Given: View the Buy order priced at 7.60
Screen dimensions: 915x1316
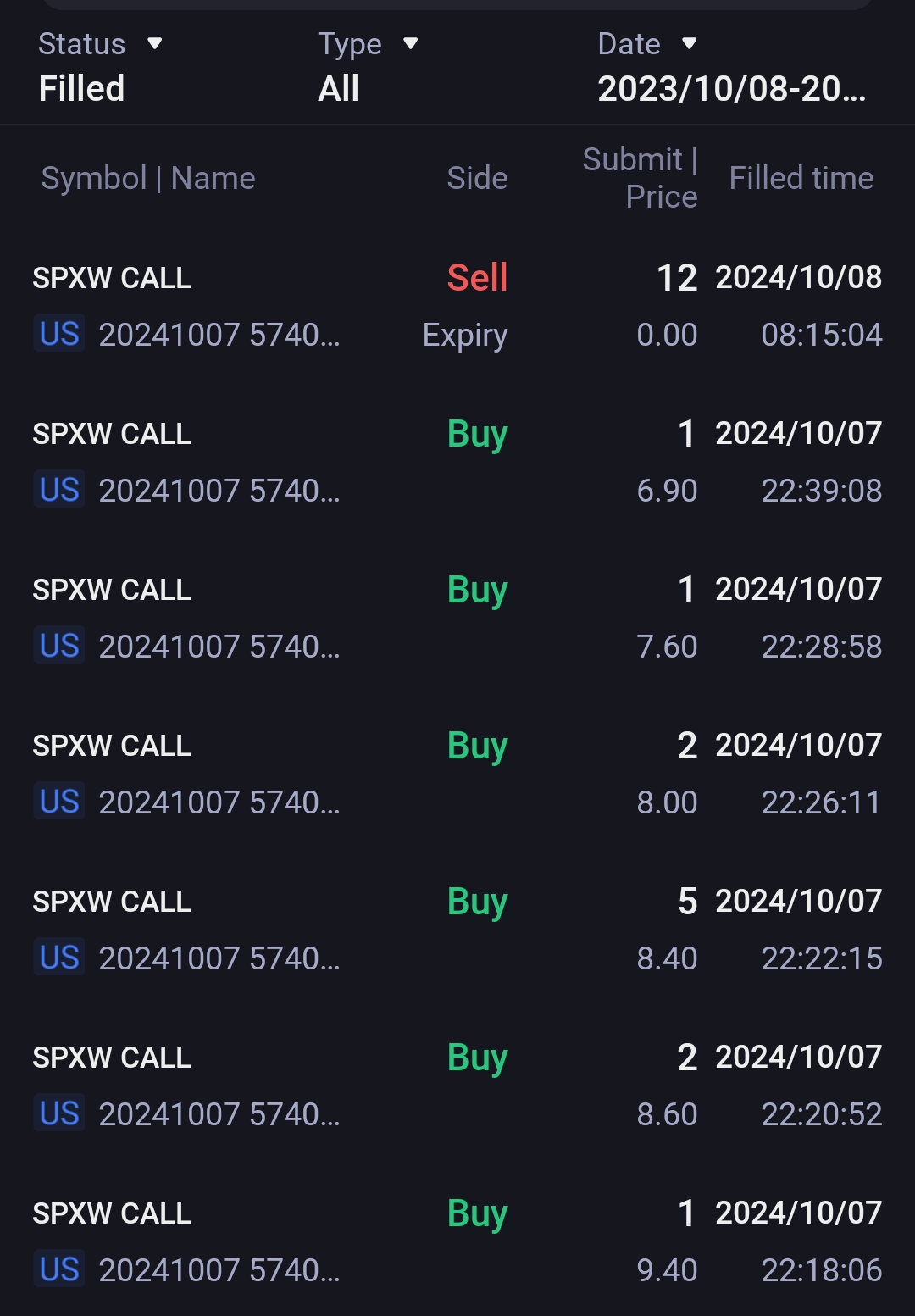Looking at the screenshot, I should click(x=457, y=618).
